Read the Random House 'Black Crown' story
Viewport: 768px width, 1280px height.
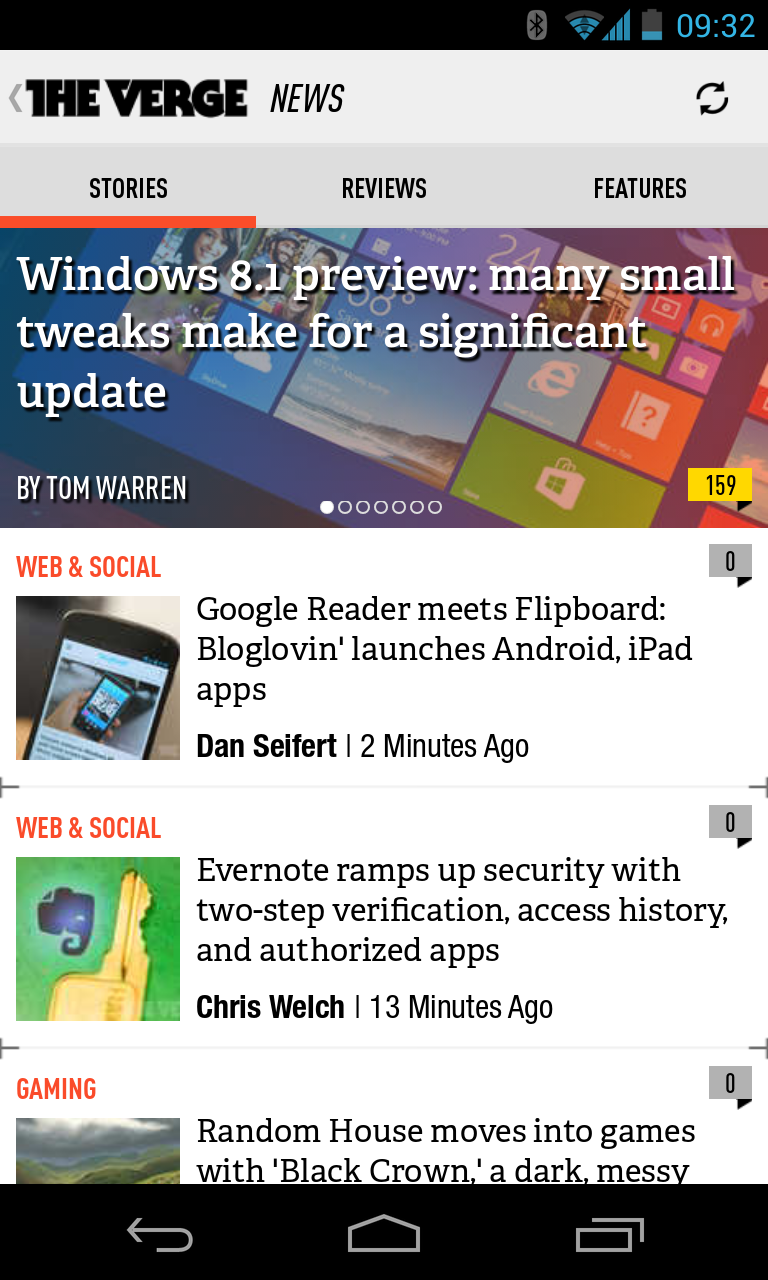(444, 1150)
